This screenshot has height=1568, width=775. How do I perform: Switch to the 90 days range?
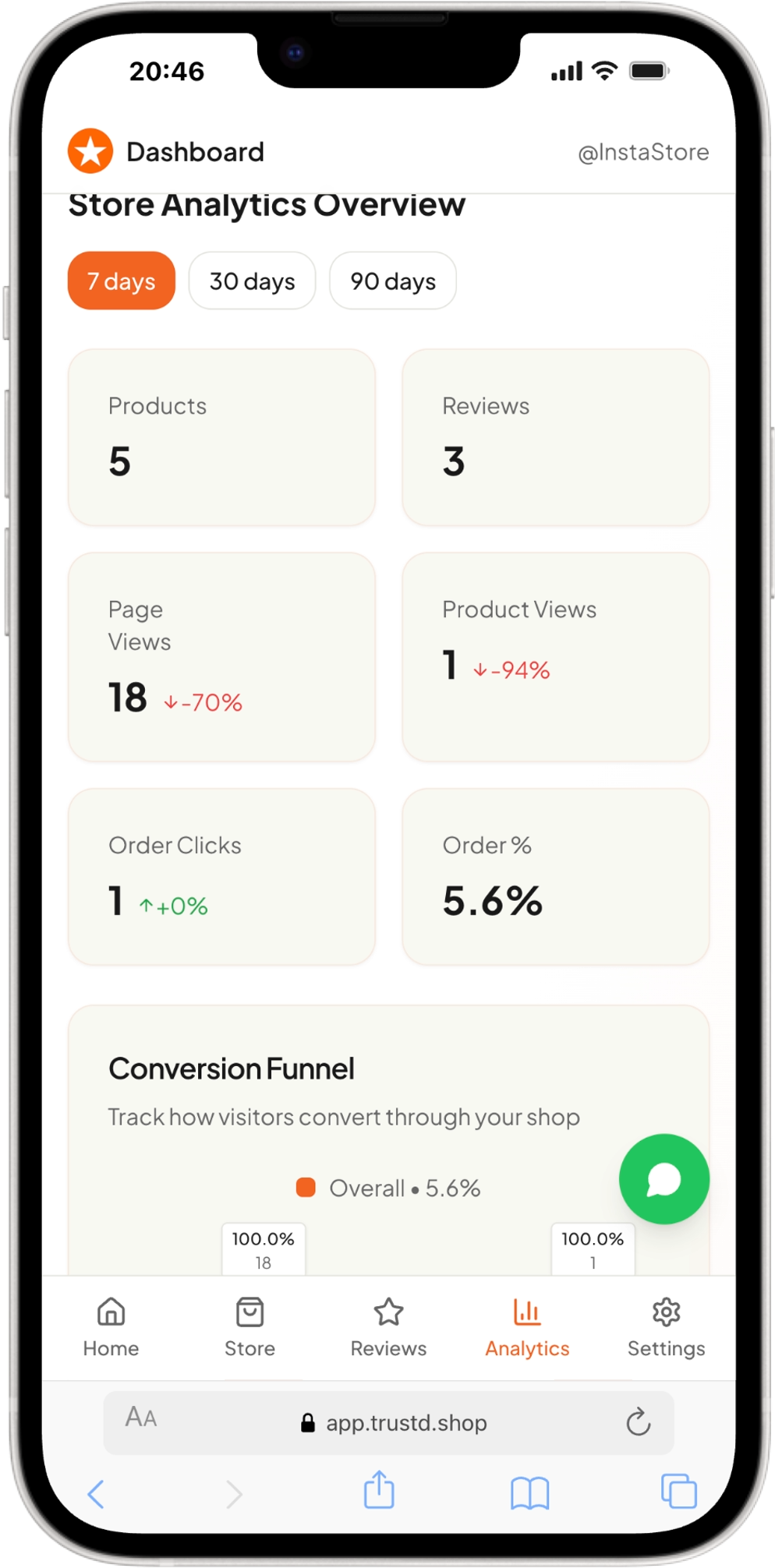point(392,281)
